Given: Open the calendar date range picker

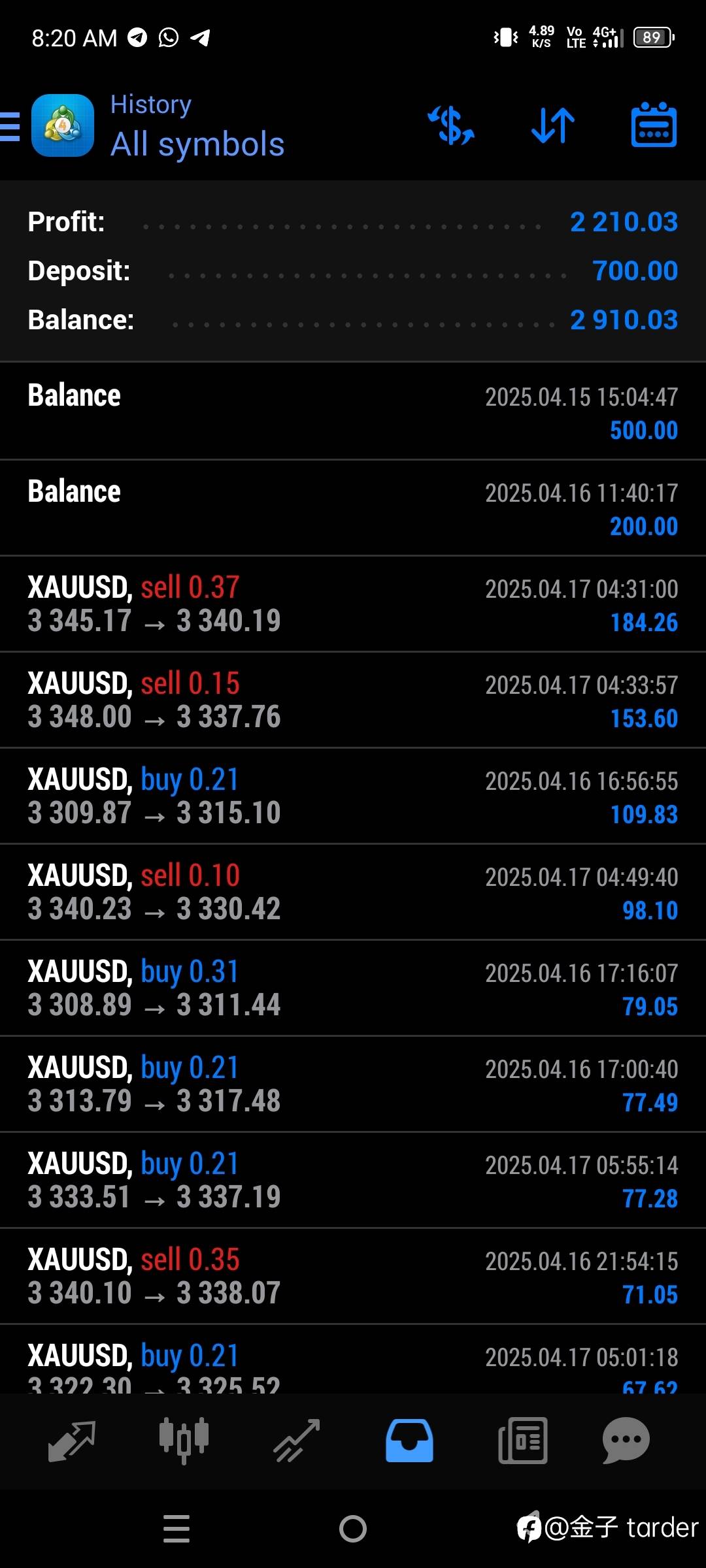Looking at the screenshot, I should (654, 125).
